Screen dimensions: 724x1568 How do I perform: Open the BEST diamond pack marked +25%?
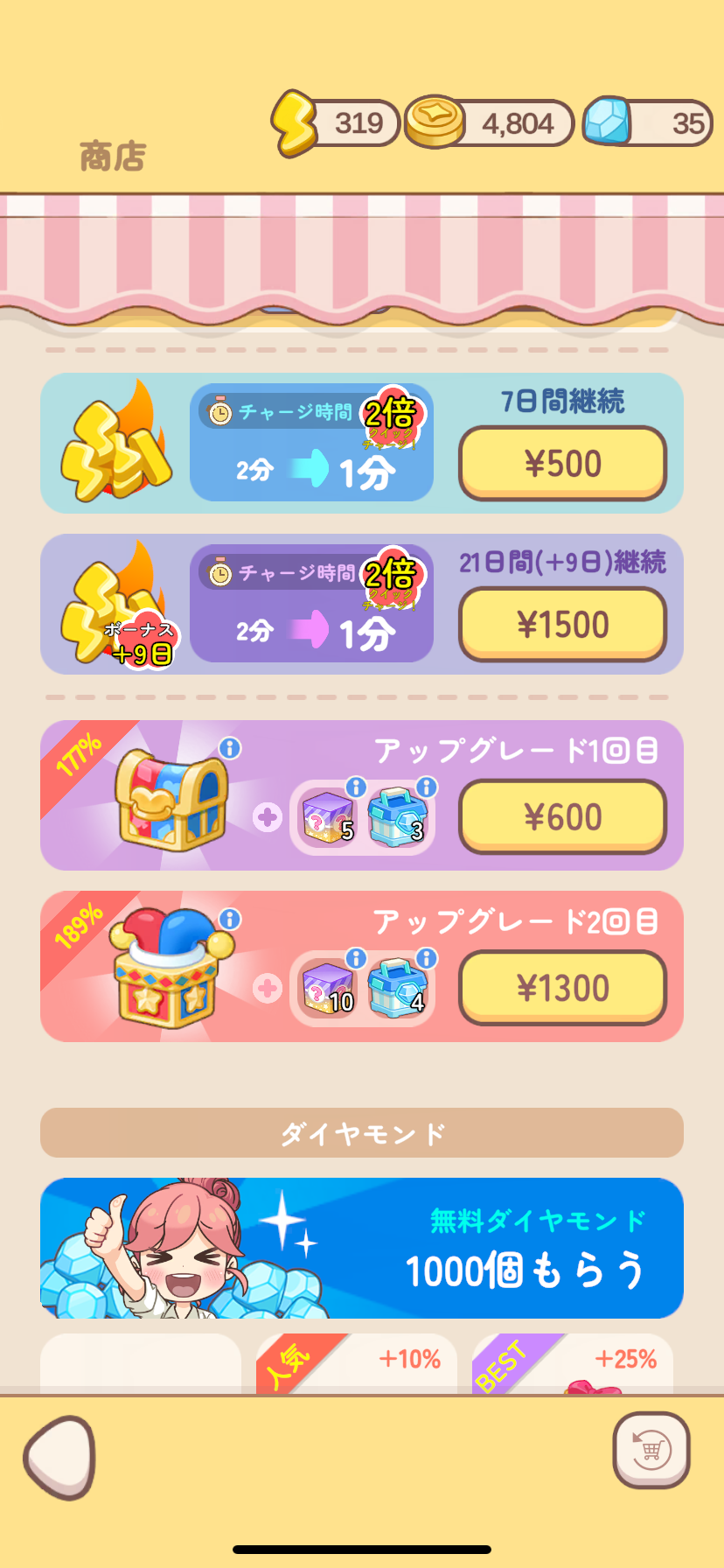coord(573,1363)
